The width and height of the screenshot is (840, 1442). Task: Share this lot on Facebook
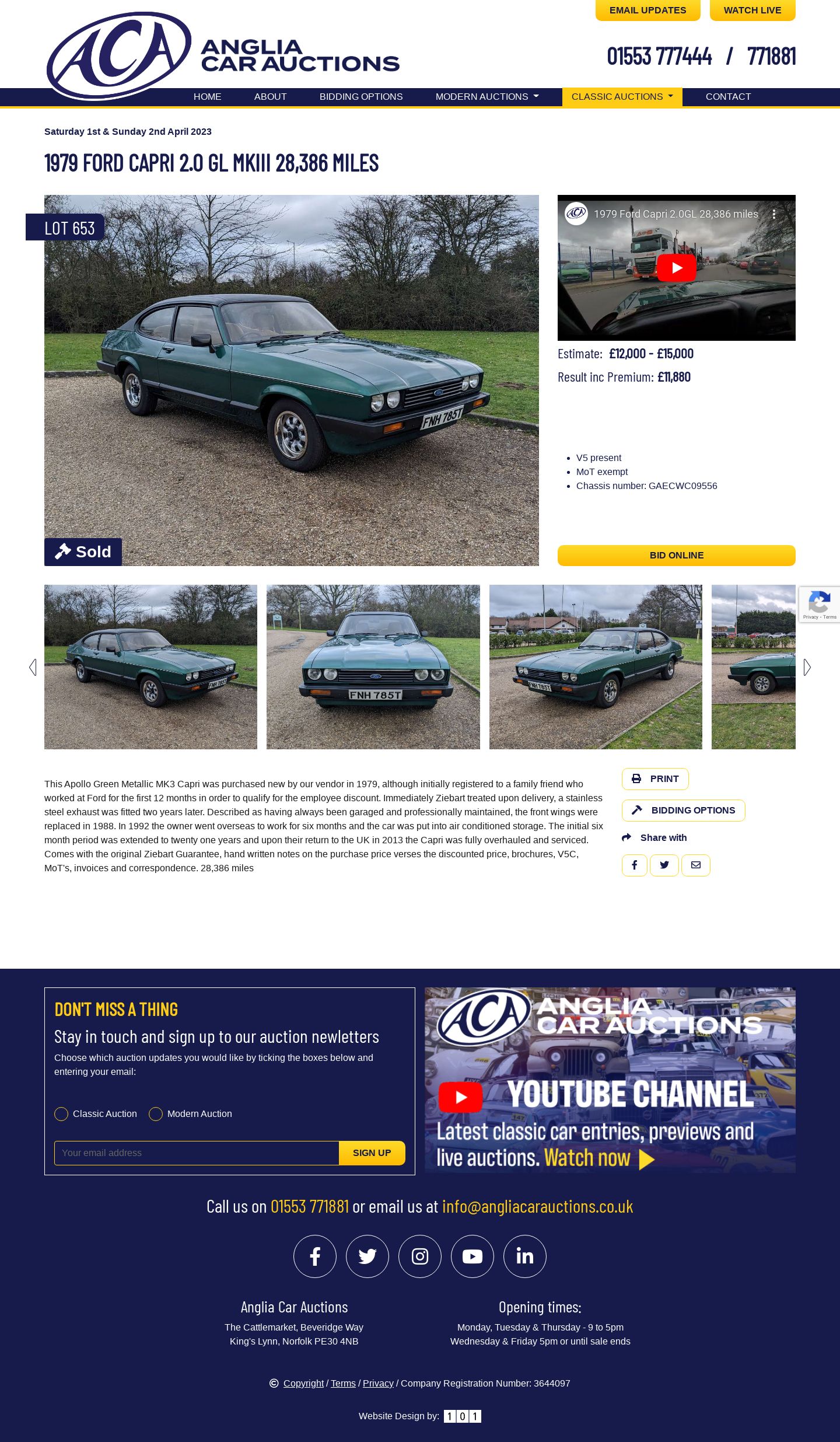(635, 865)
